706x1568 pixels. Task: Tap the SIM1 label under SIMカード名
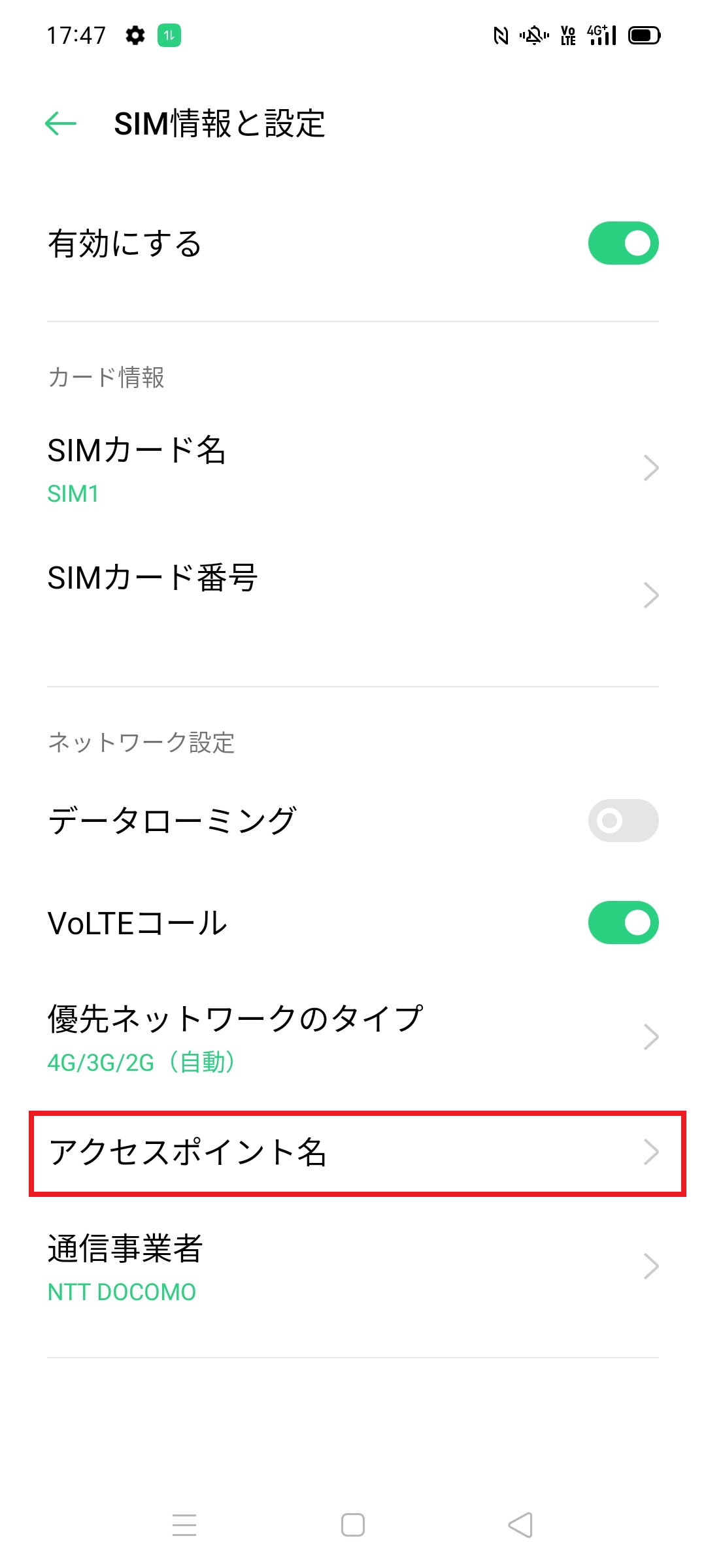pyautogui.click(x=73, y=495)
